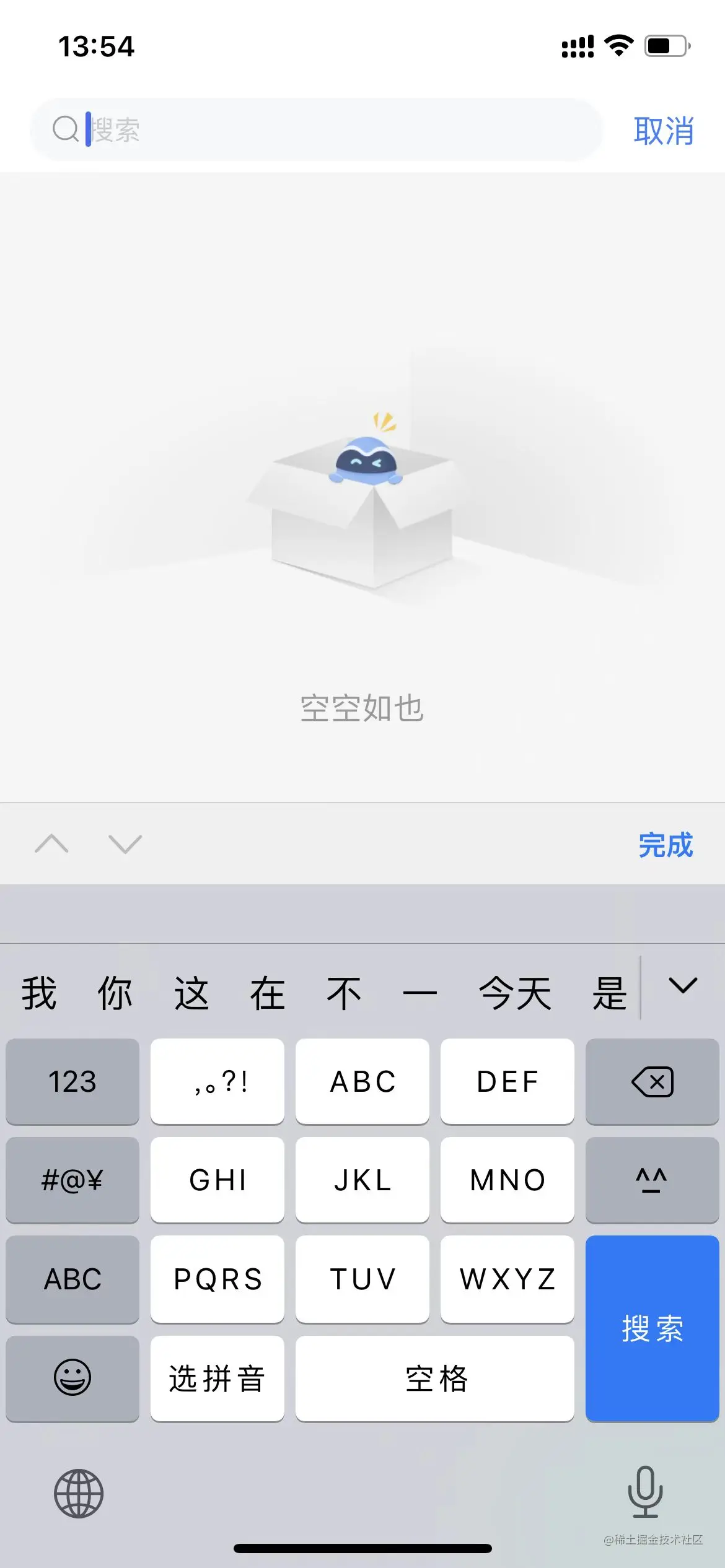This screenshot has height=1568, width=725.
Task: Tap the 空格 space key
Action: pyautogui.click(x=435, y=1378)
